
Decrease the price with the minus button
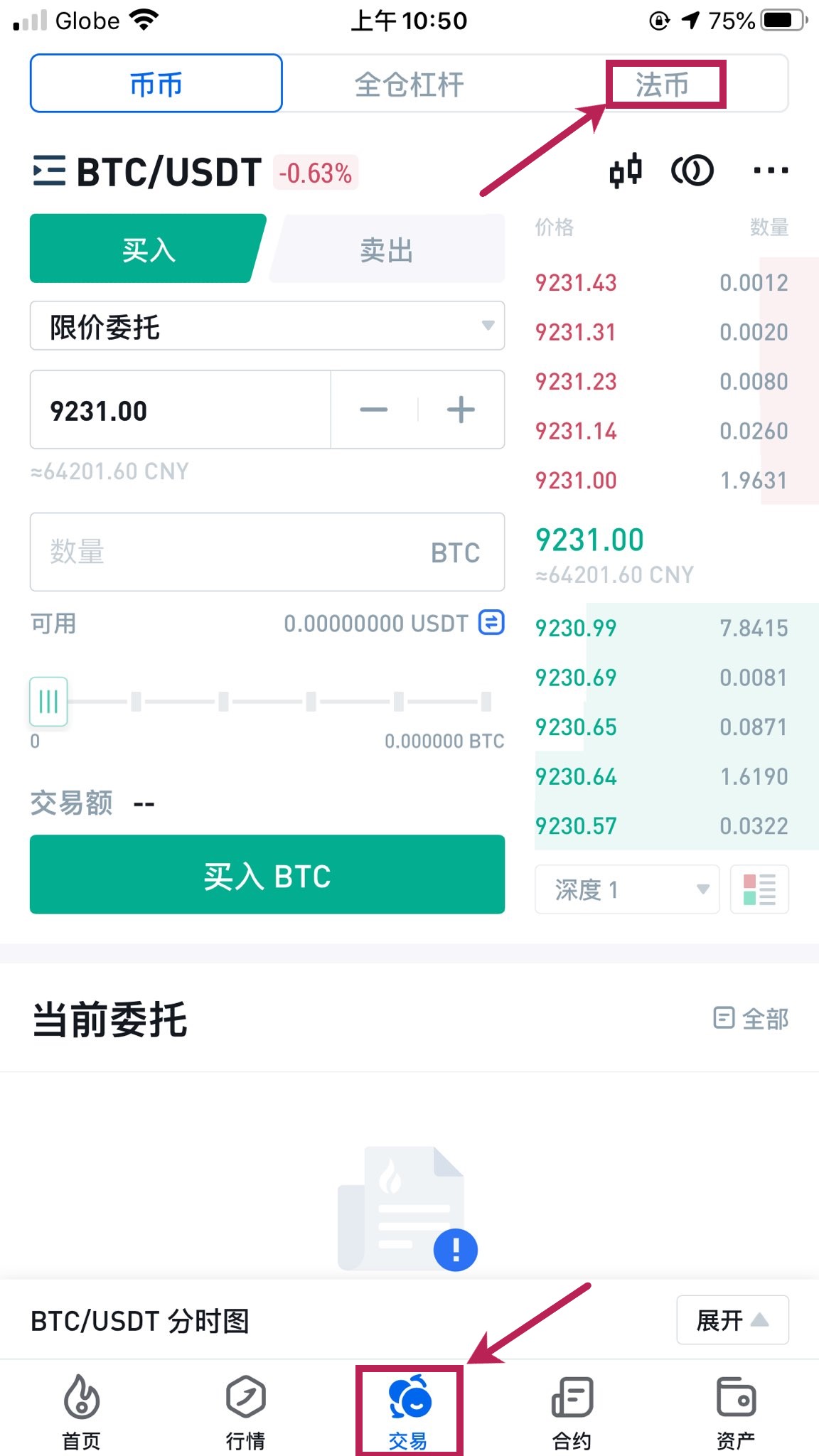click(374, 410)
